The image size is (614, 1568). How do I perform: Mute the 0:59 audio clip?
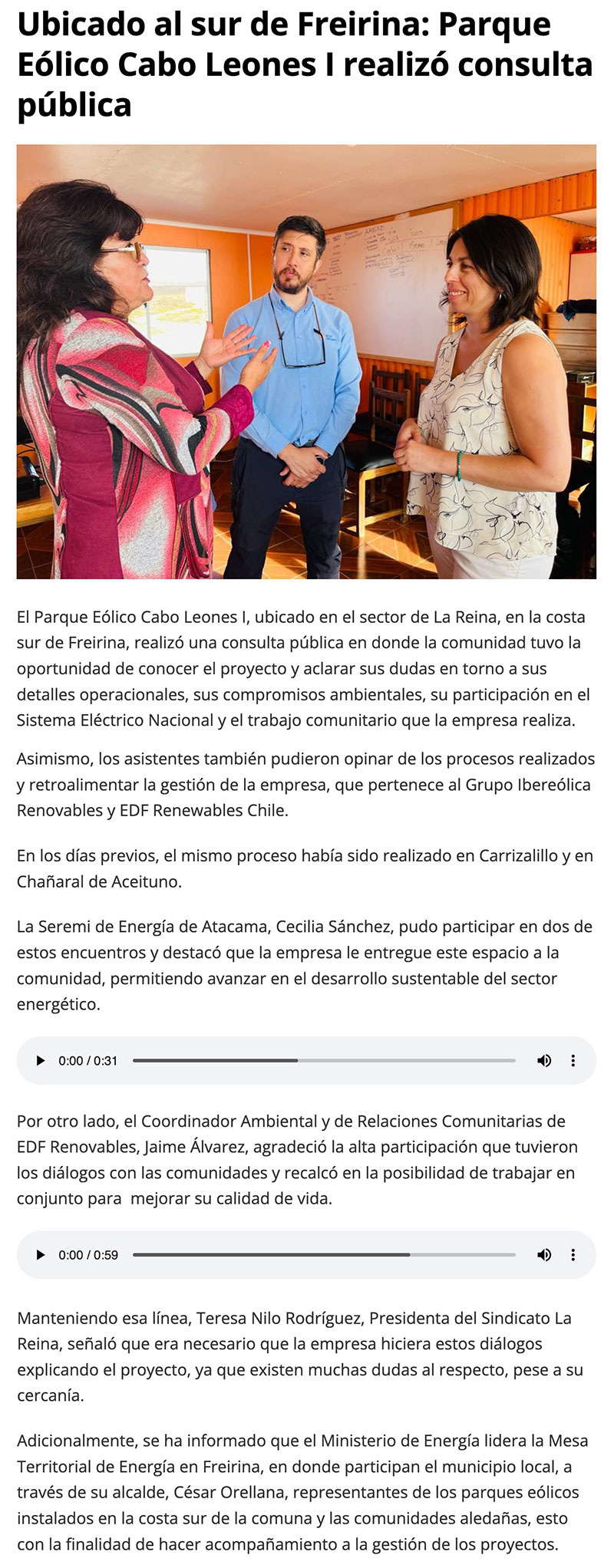coord(544,1255)
